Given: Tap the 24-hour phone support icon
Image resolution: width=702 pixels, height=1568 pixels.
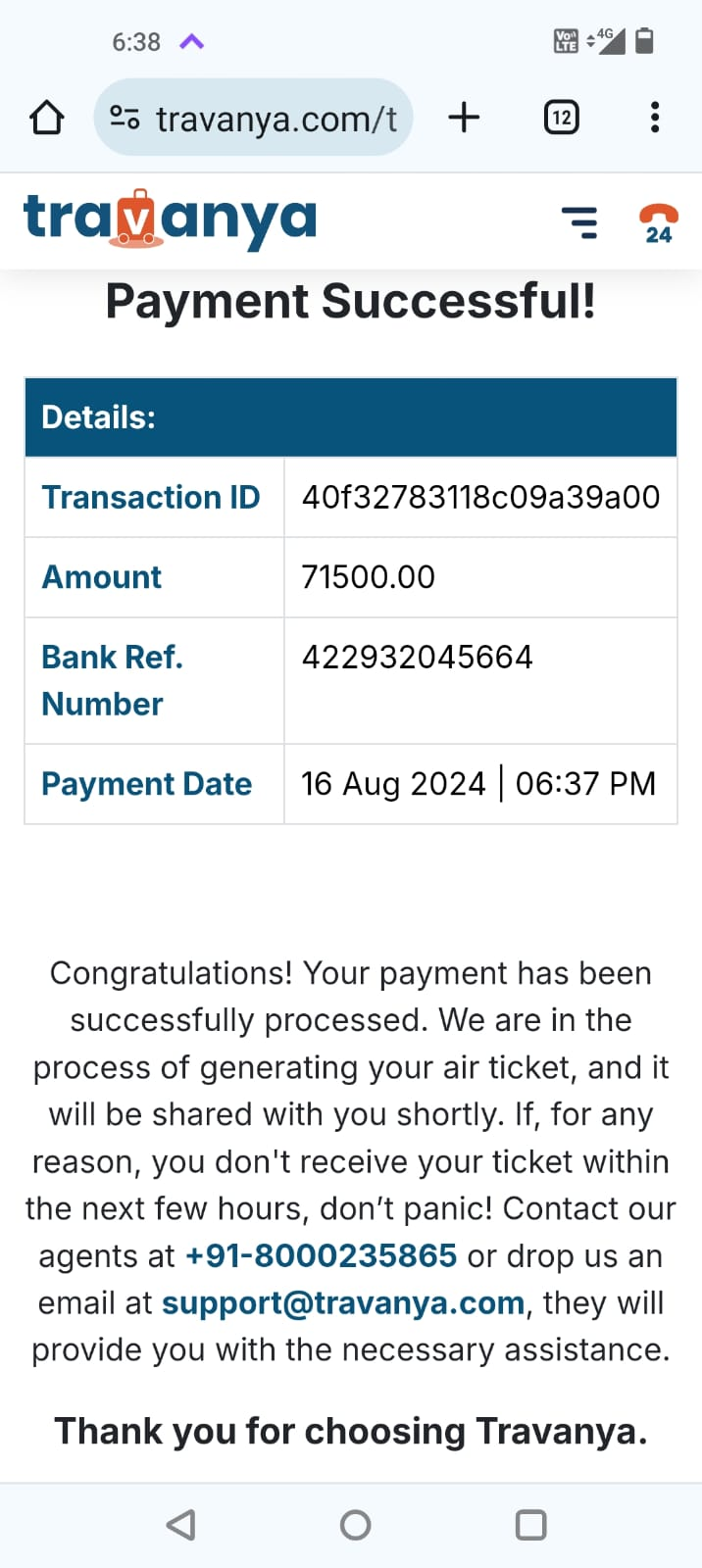Looking at the screenshot, I should 658,222.
